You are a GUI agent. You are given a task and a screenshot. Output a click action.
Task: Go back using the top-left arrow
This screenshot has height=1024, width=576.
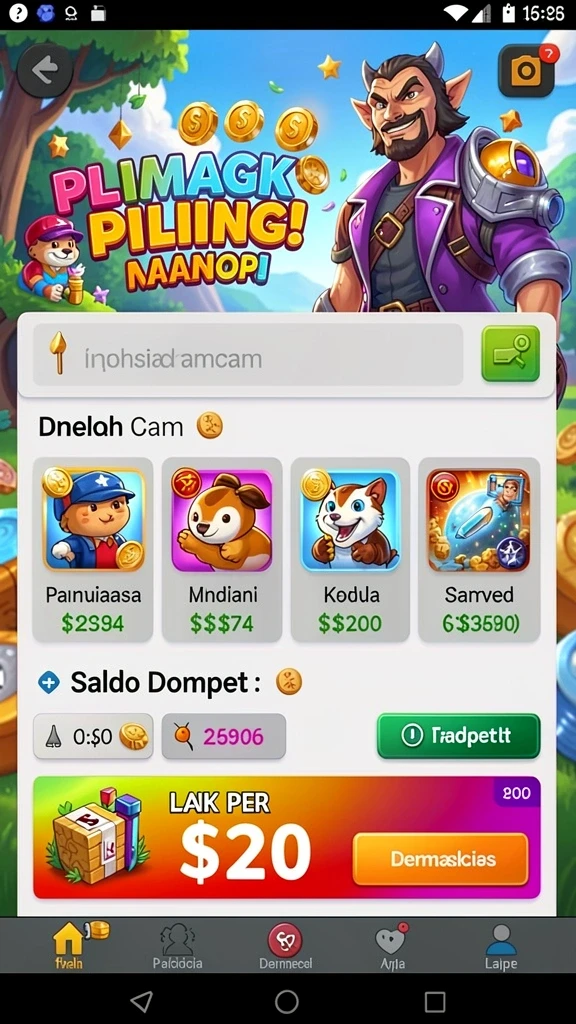pyautogui.click(x=44, y=70)
